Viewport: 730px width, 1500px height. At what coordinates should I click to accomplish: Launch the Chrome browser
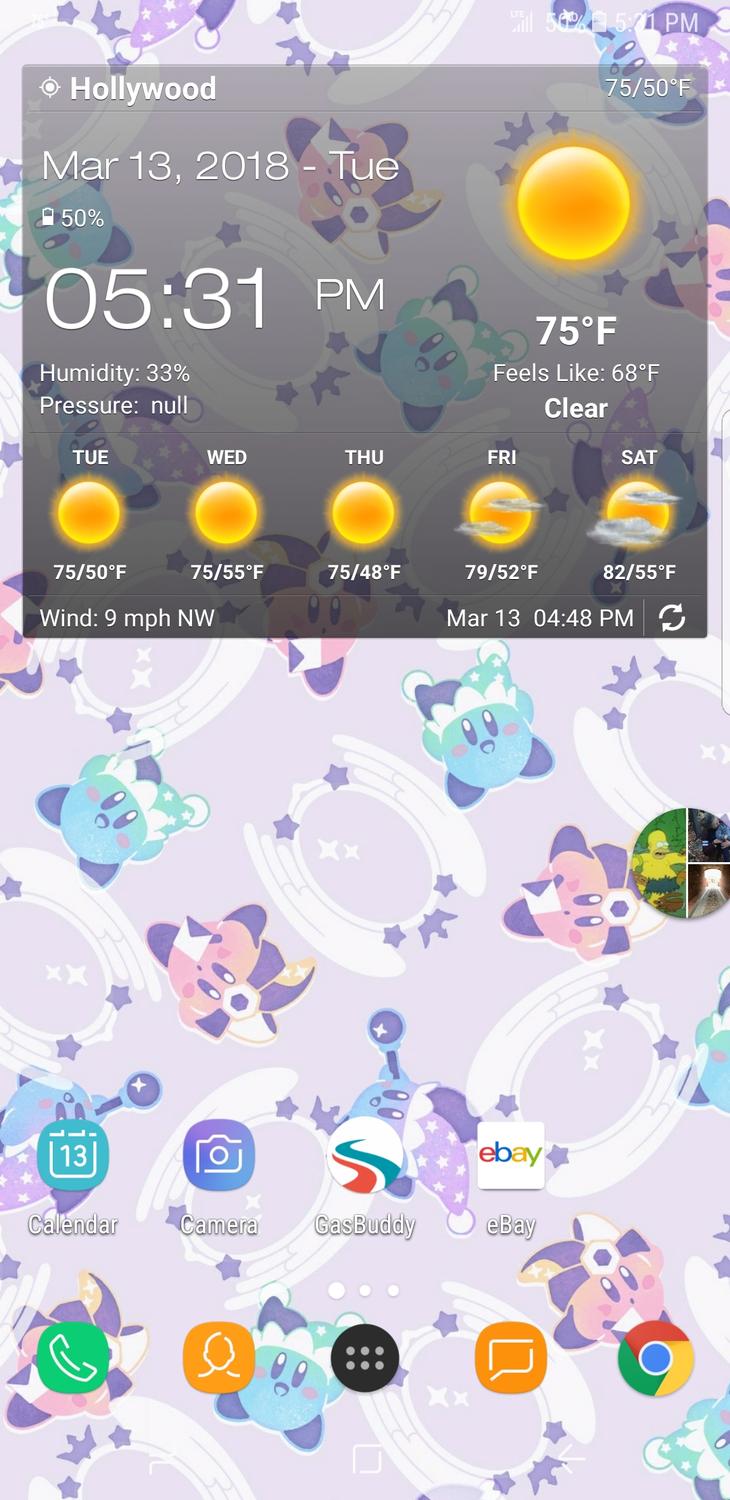pos(656,1358)
